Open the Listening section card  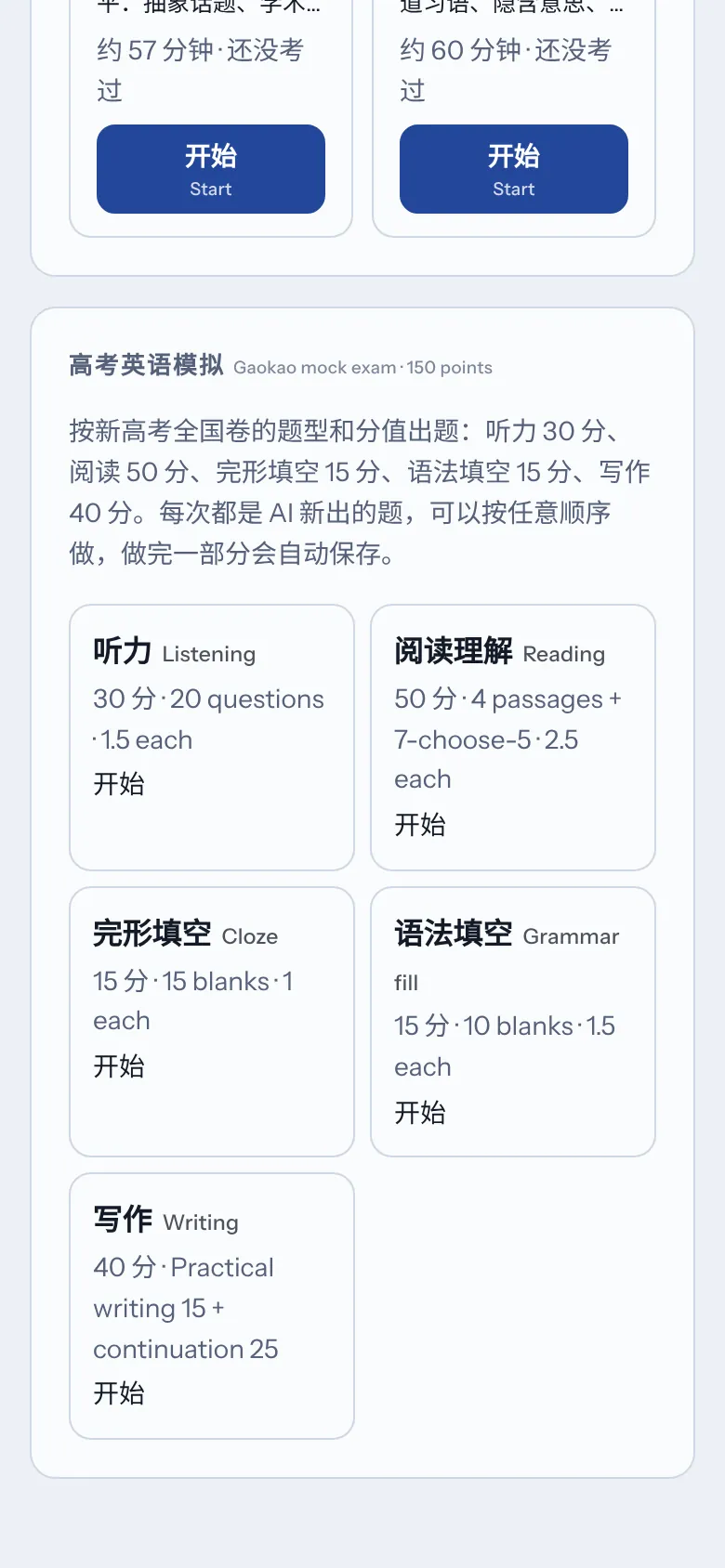[x=212, y=738]
